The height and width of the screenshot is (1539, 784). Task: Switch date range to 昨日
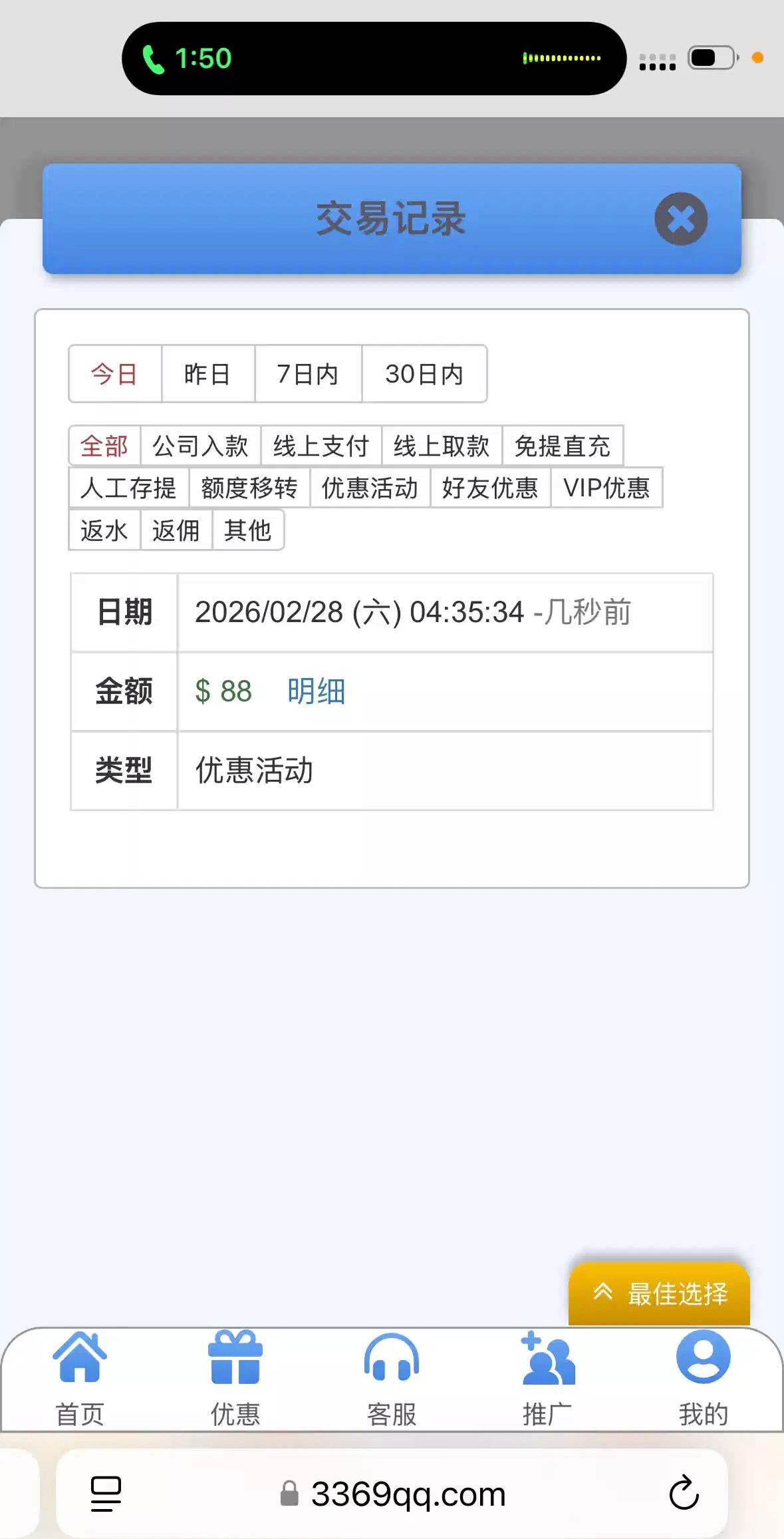pyautogui.click(x=207, y=374)
